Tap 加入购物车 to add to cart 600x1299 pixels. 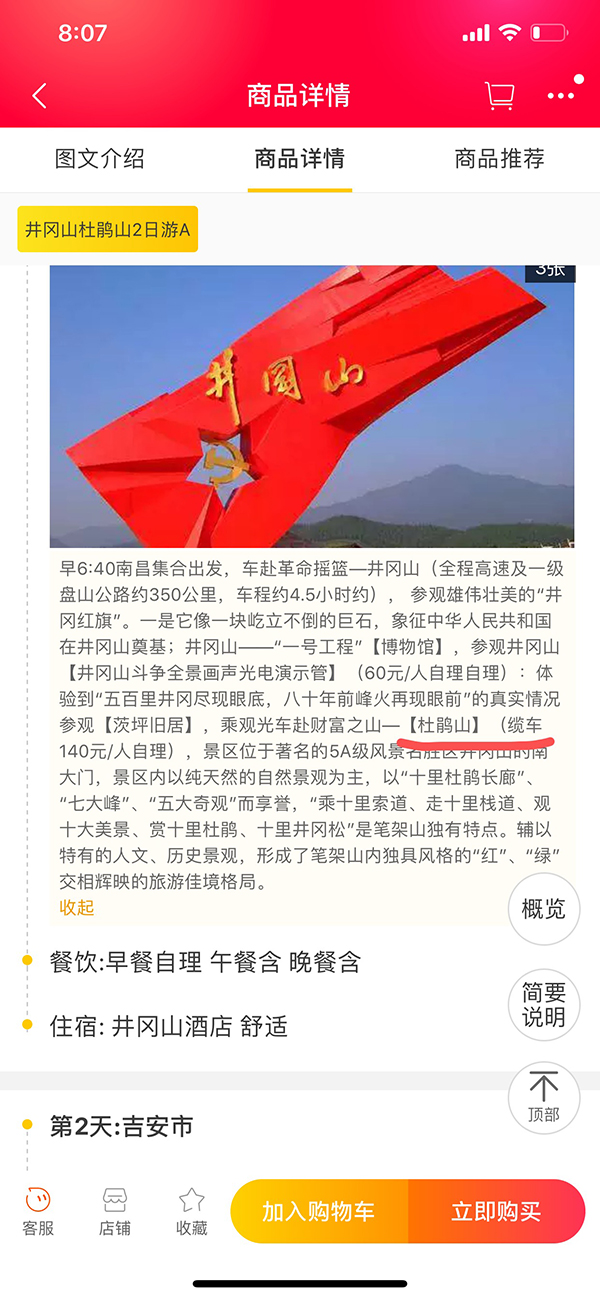pyautogui.click(x=319, y=1212)
